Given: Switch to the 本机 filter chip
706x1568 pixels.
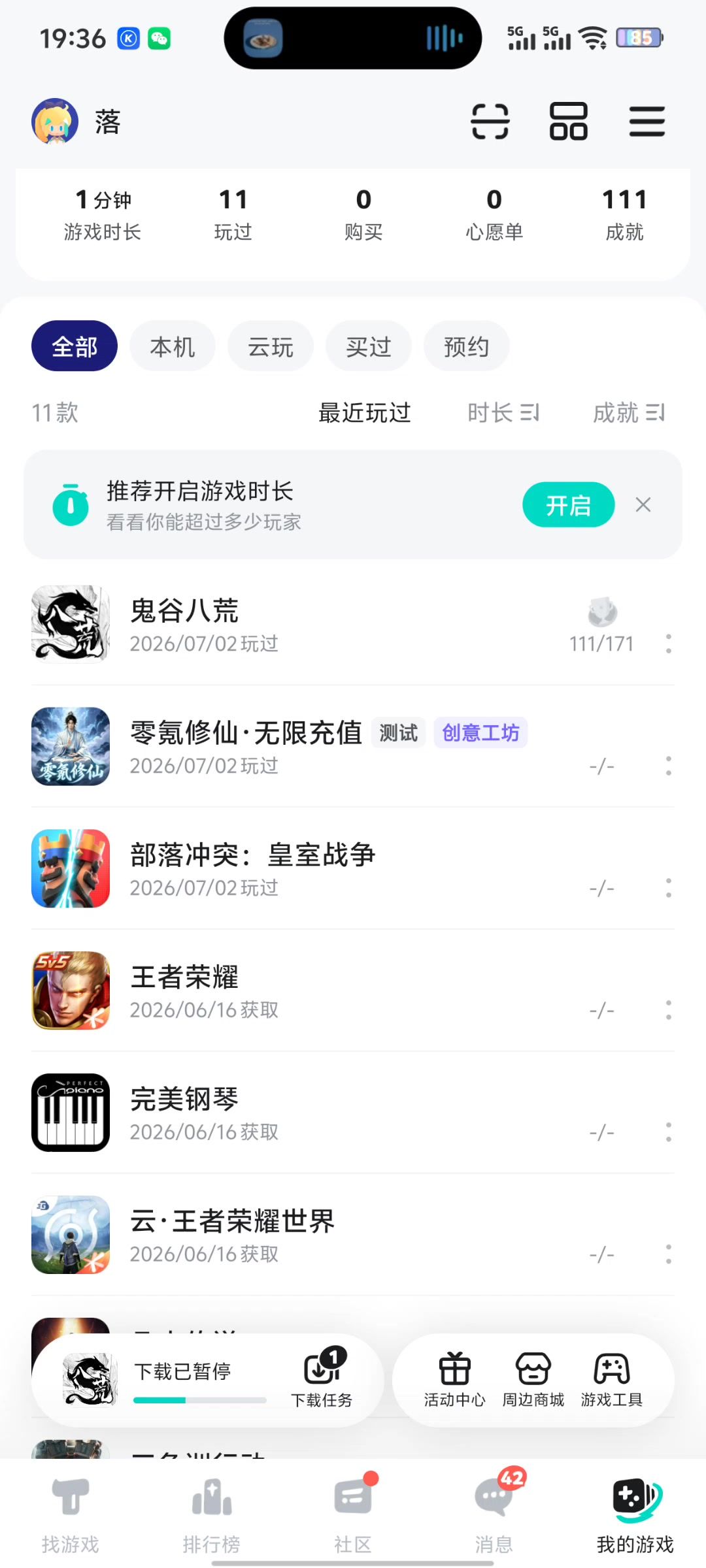Looking at the screenshot, I should point(173,346).
